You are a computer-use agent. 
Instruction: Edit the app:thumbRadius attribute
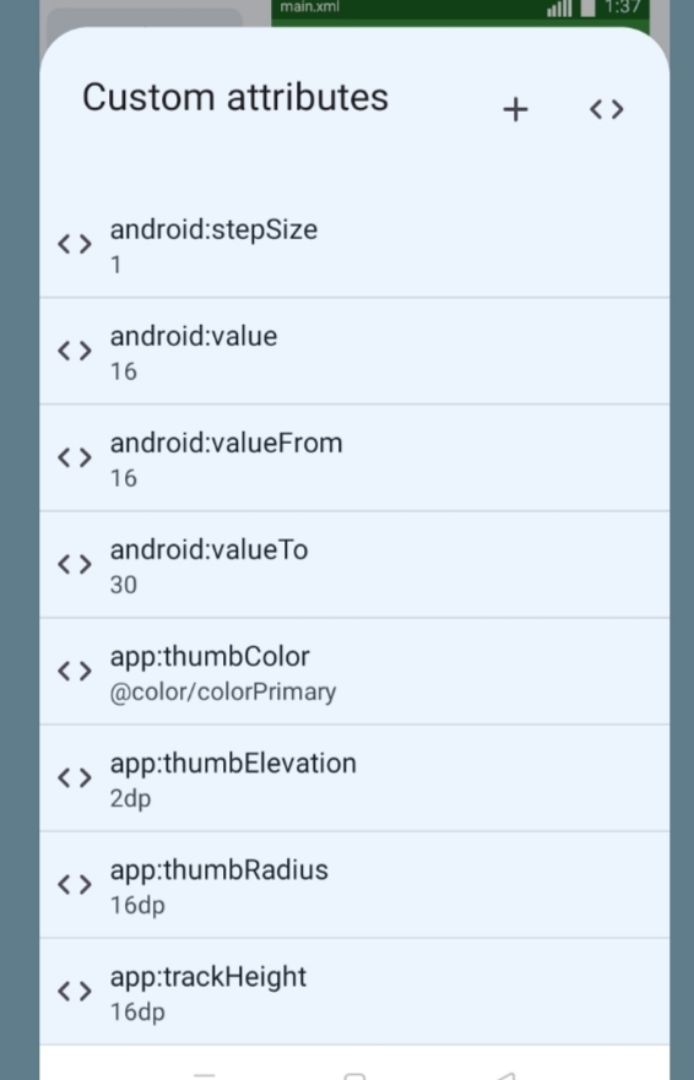[354, 887]
